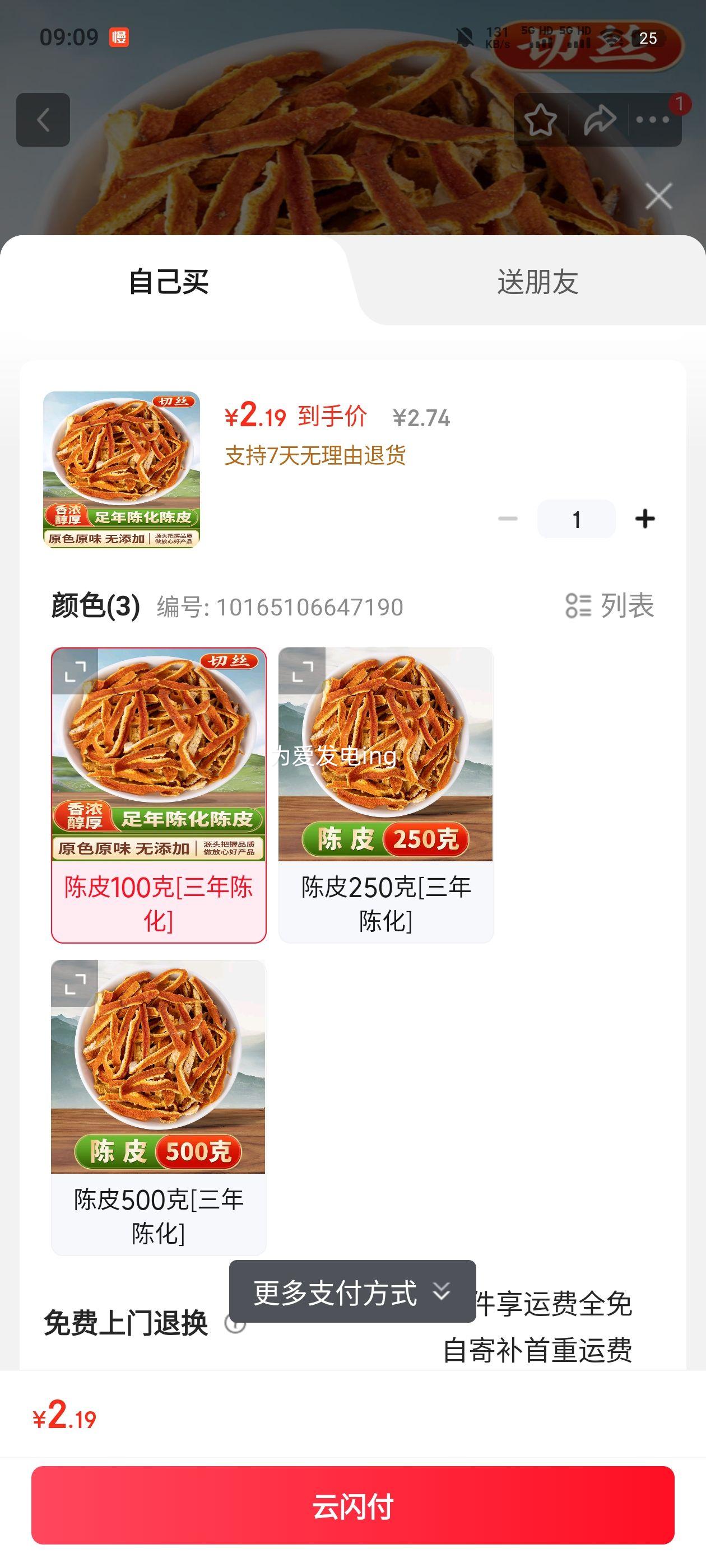Image resolution: width=706 pixels, height=1568 pixels.
Task: Close the purchase options sheet
Action: [658, 197]
